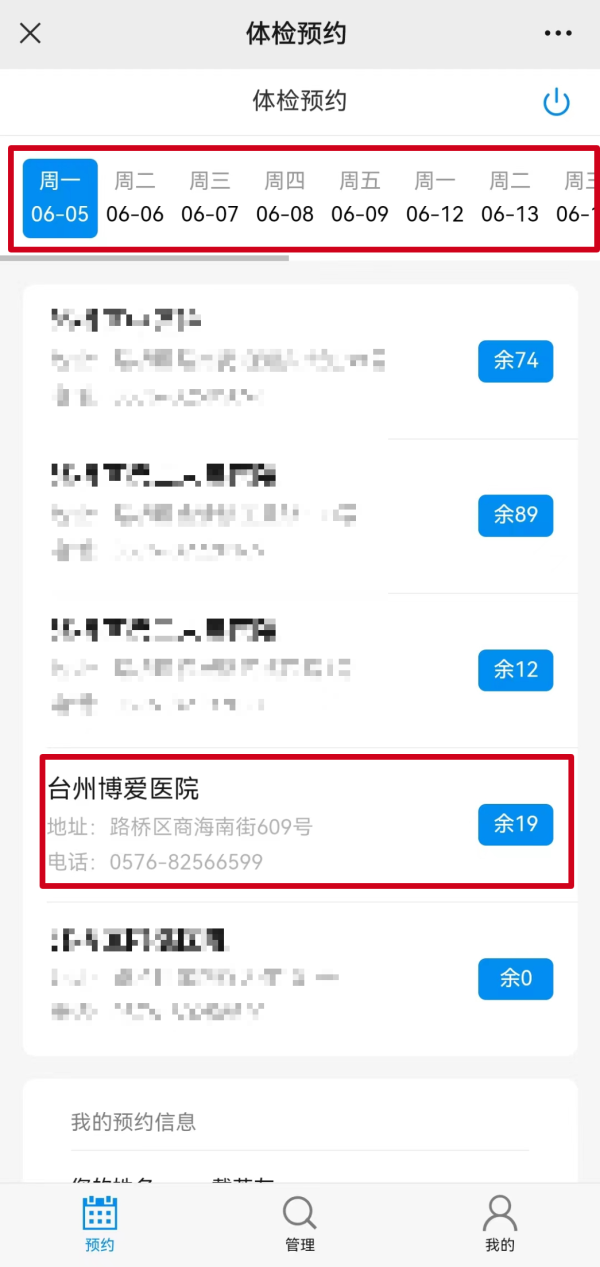
Task: Select date 周一 06-05
Action: (x=60, y=198)
